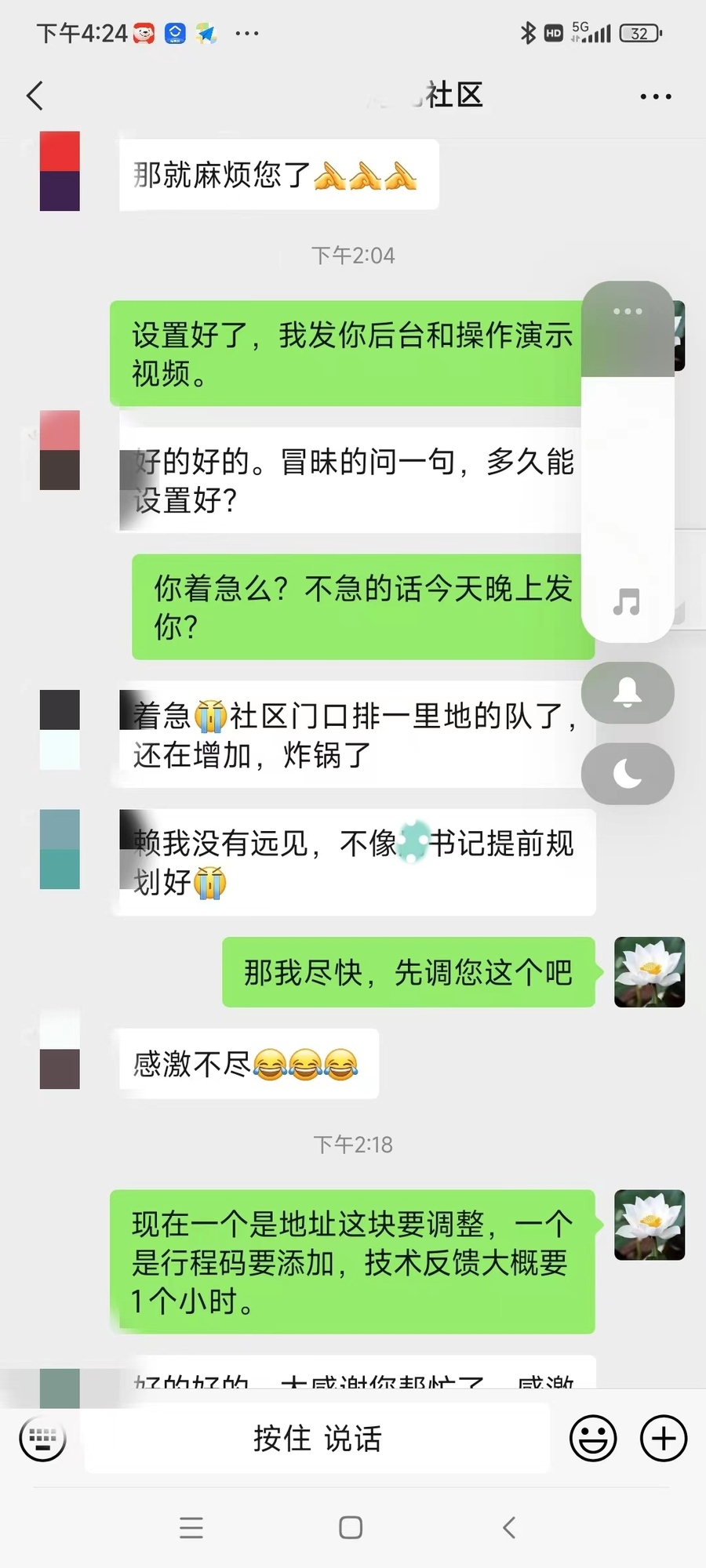This screenshot has width=706, height=1568.
Task: Go to the system home screen
Action: 351,1527
